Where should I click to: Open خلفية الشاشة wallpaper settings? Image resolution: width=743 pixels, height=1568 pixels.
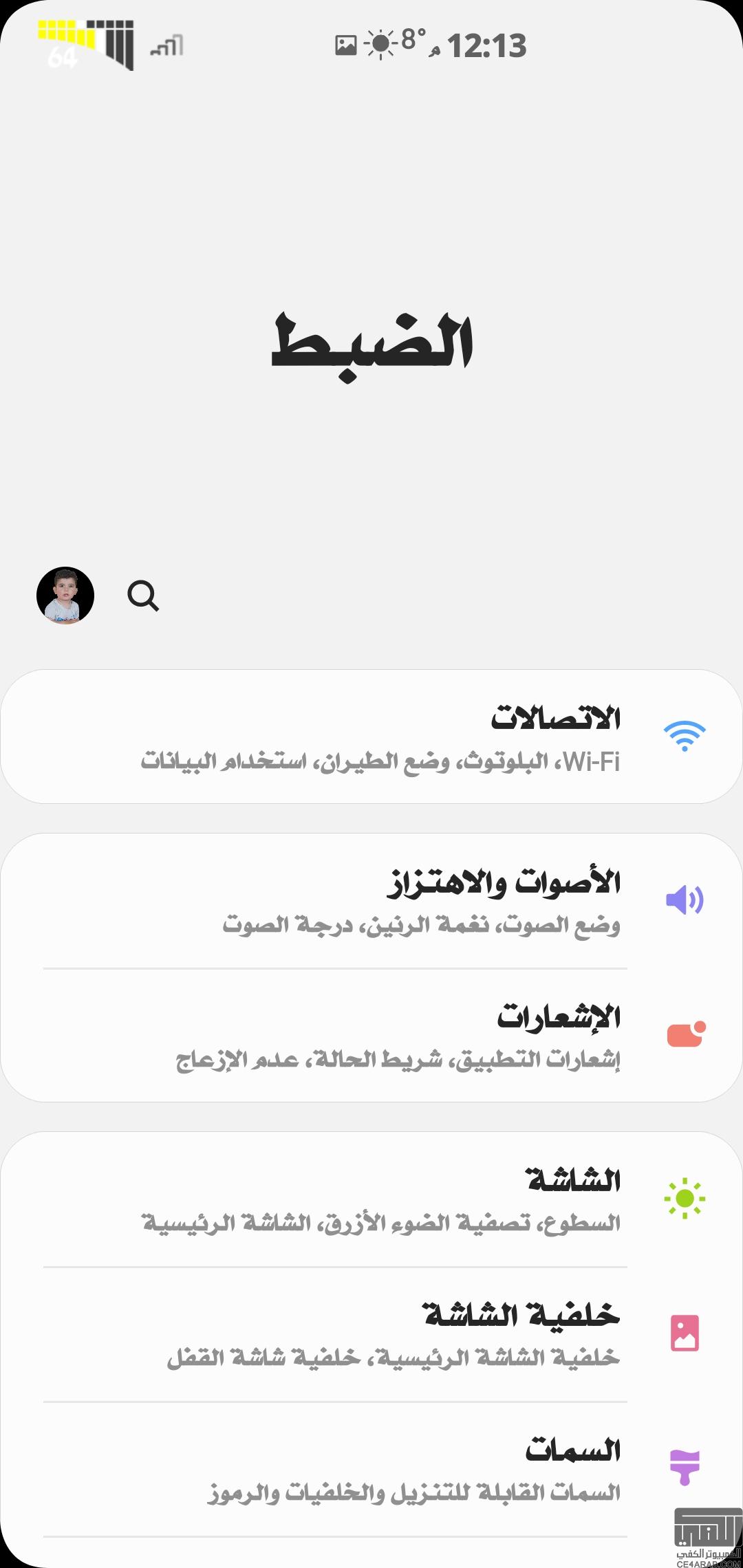(371, 1334)
